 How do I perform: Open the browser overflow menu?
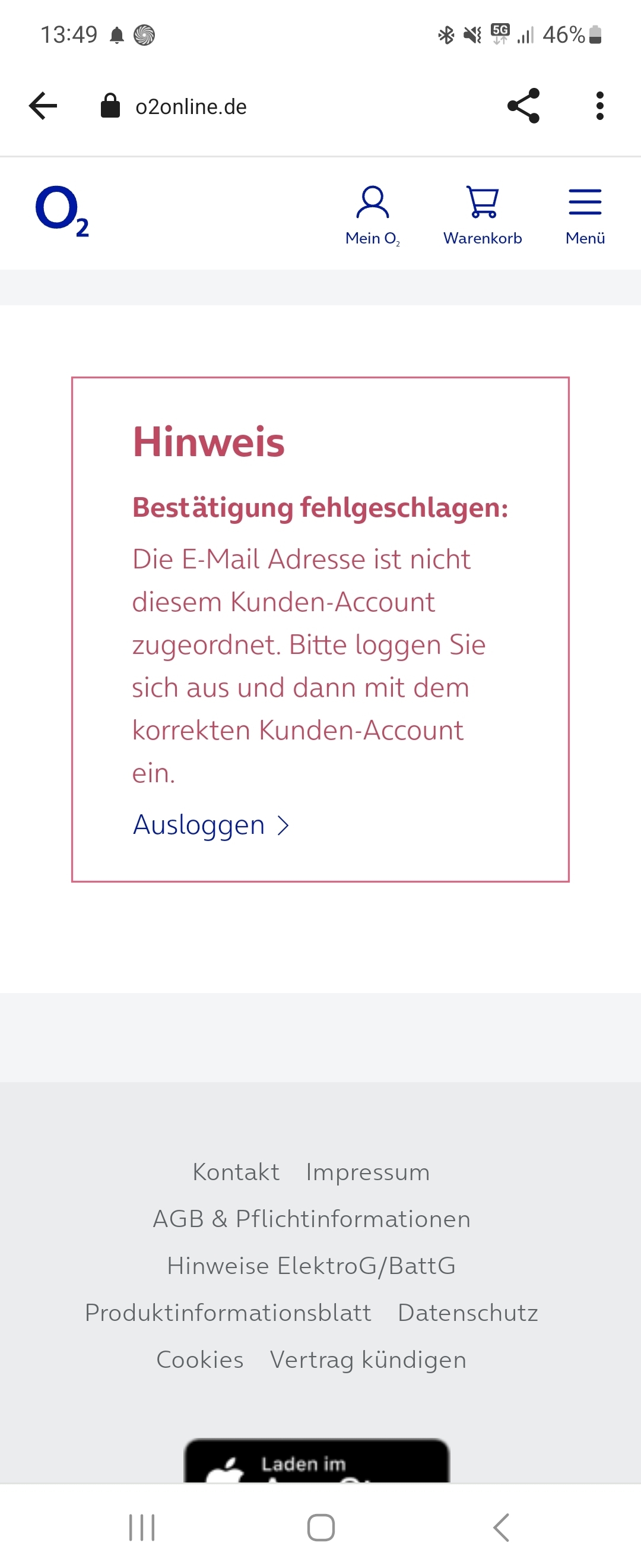click(x=599, y=106)
